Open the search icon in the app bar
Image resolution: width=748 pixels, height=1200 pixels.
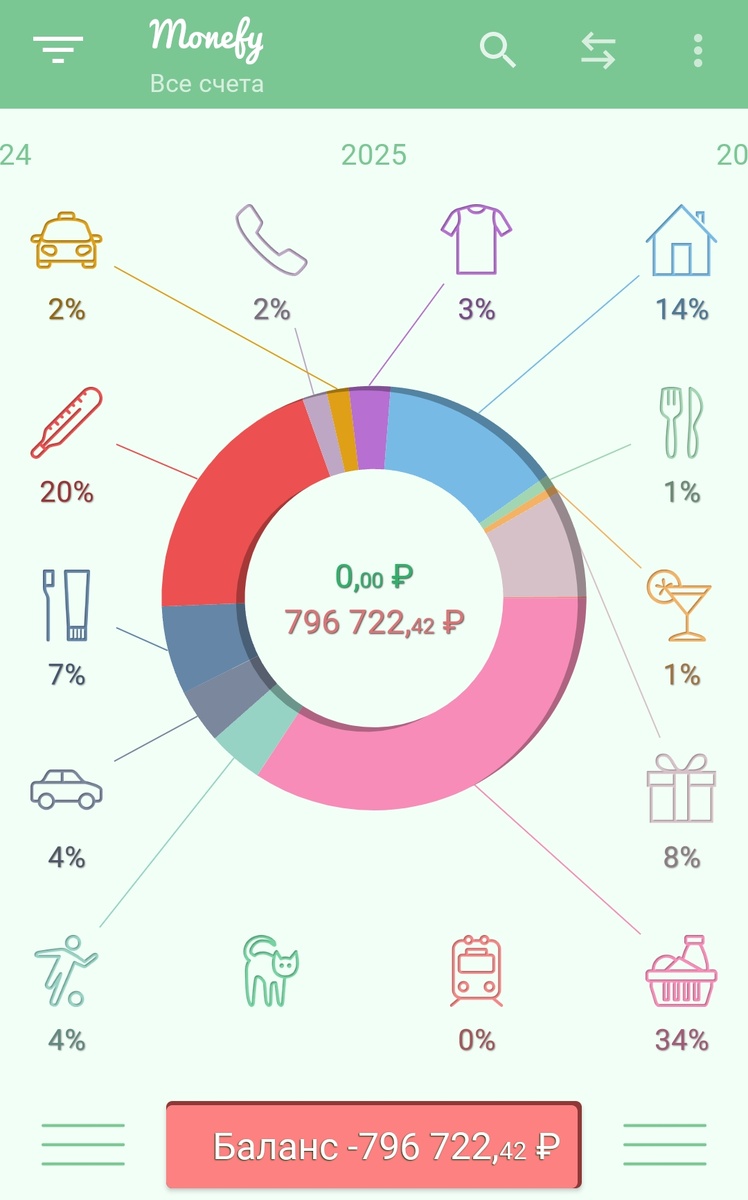coord(497,49)
